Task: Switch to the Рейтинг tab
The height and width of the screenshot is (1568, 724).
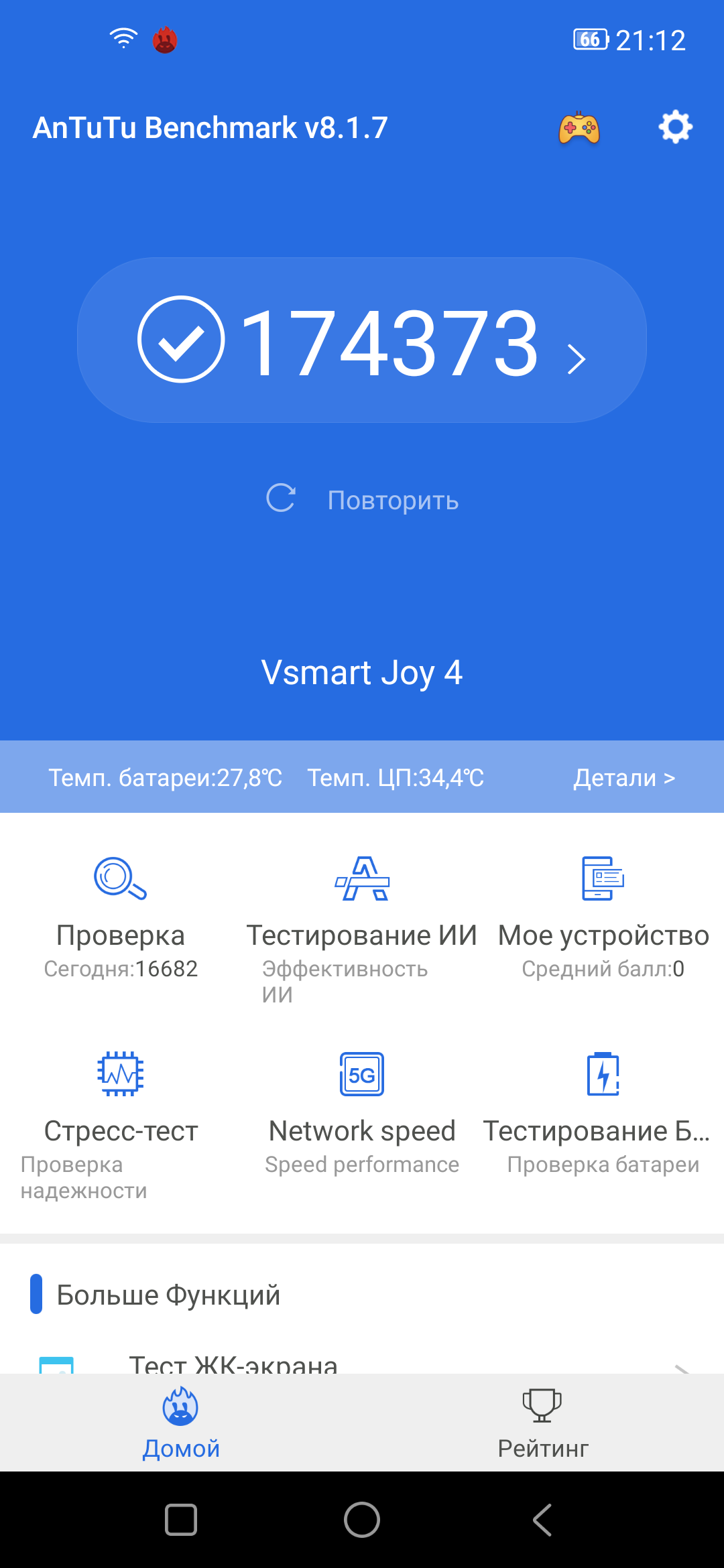Action: (542, 1423)
